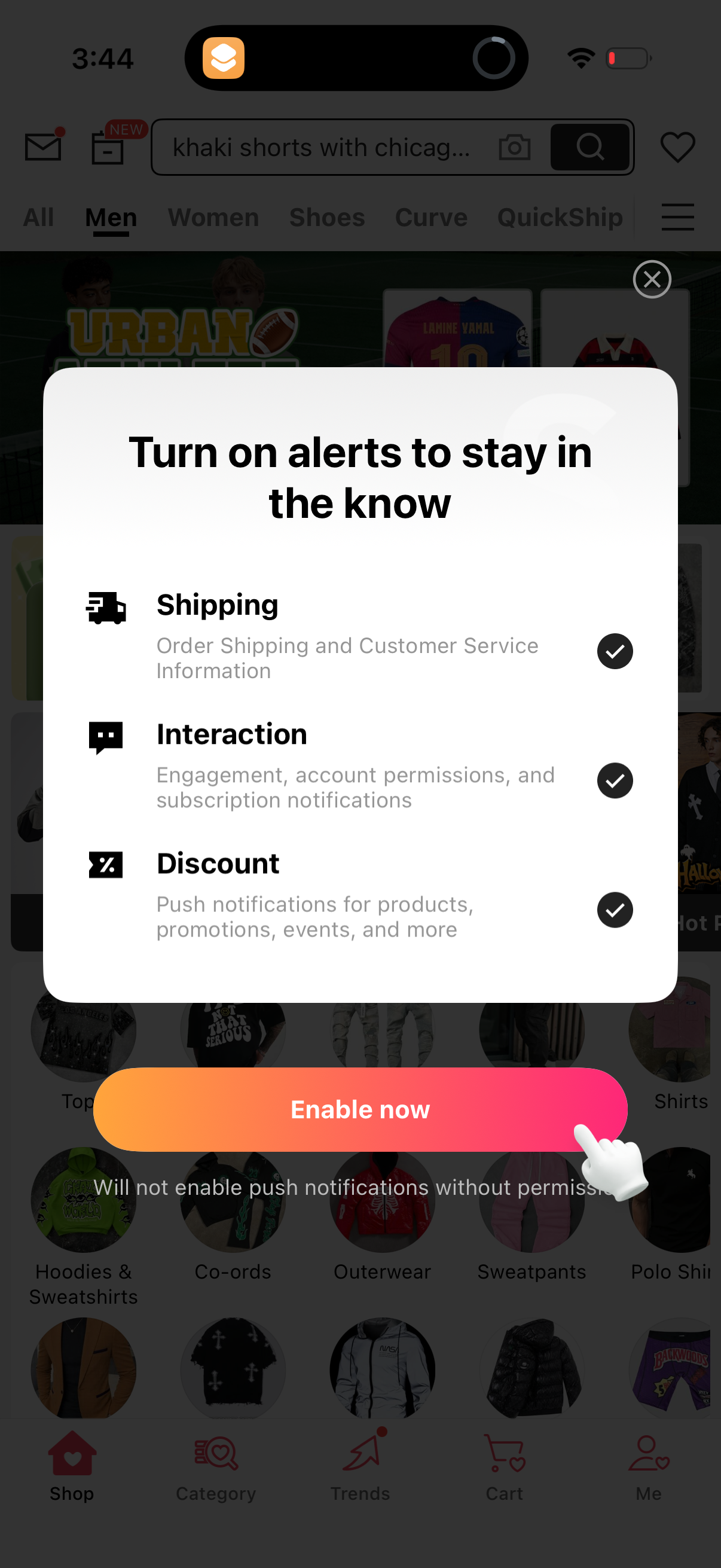
Task: Disable the Interaction notifications checkmark
Action: tap(615, 780)
